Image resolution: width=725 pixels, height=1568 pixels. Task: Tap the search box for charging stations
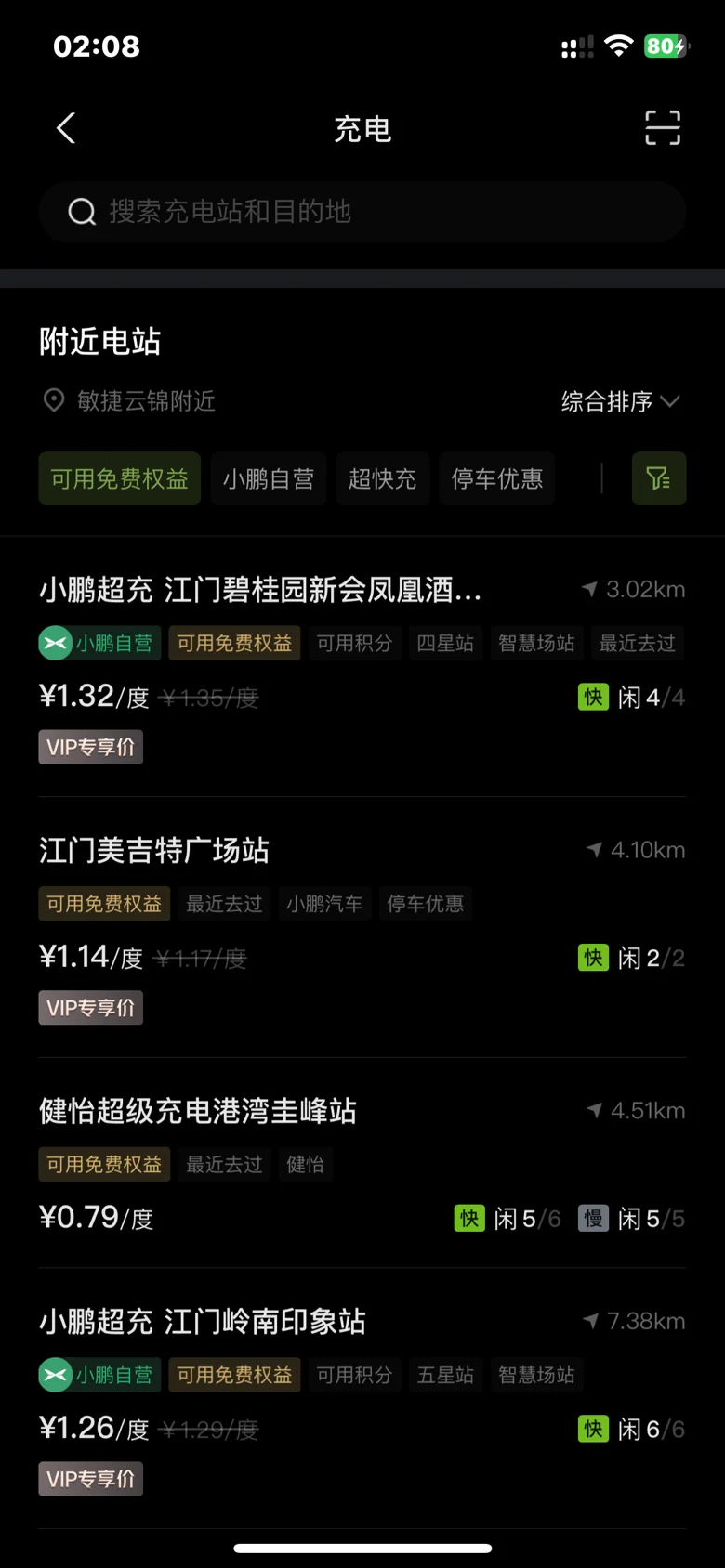tap(362, 212)
